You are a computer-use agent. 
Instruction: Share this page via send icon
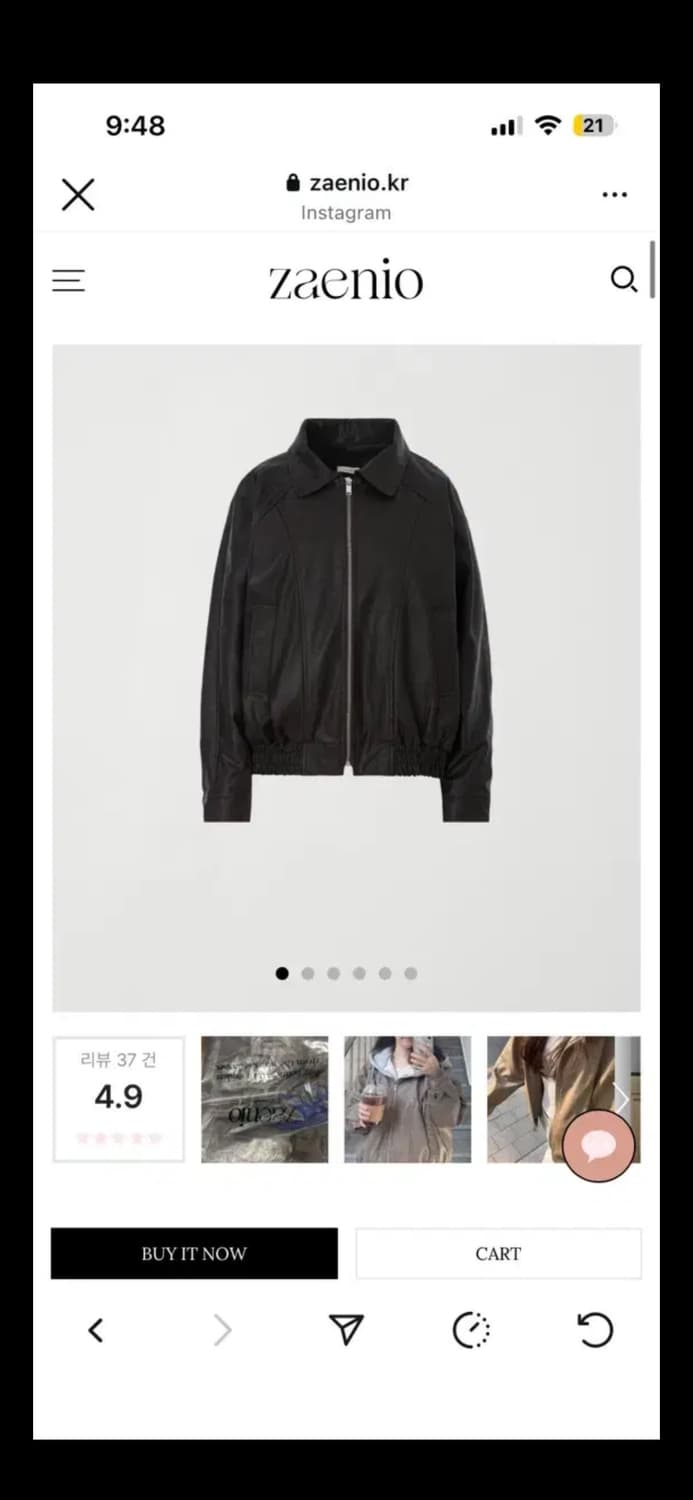coord(346,1330)
